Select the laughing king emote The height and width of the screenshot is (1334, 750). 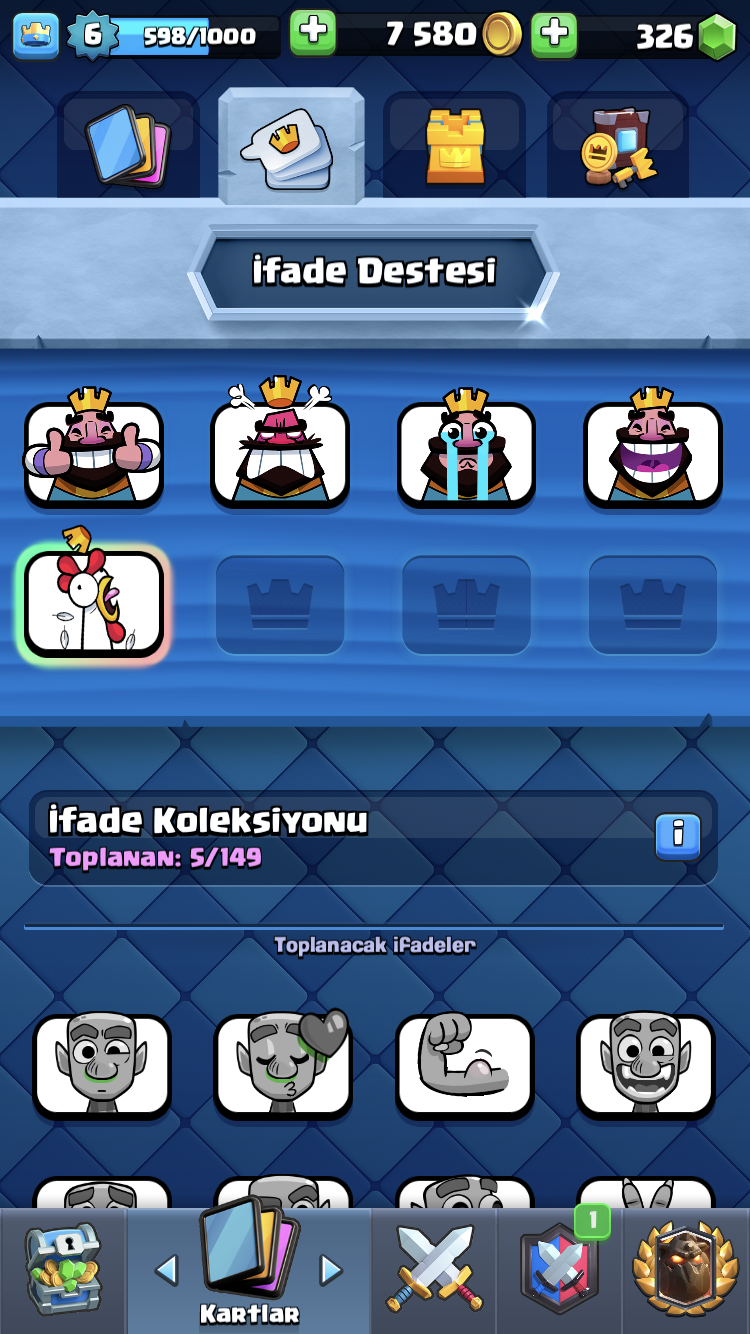[653, 447]
